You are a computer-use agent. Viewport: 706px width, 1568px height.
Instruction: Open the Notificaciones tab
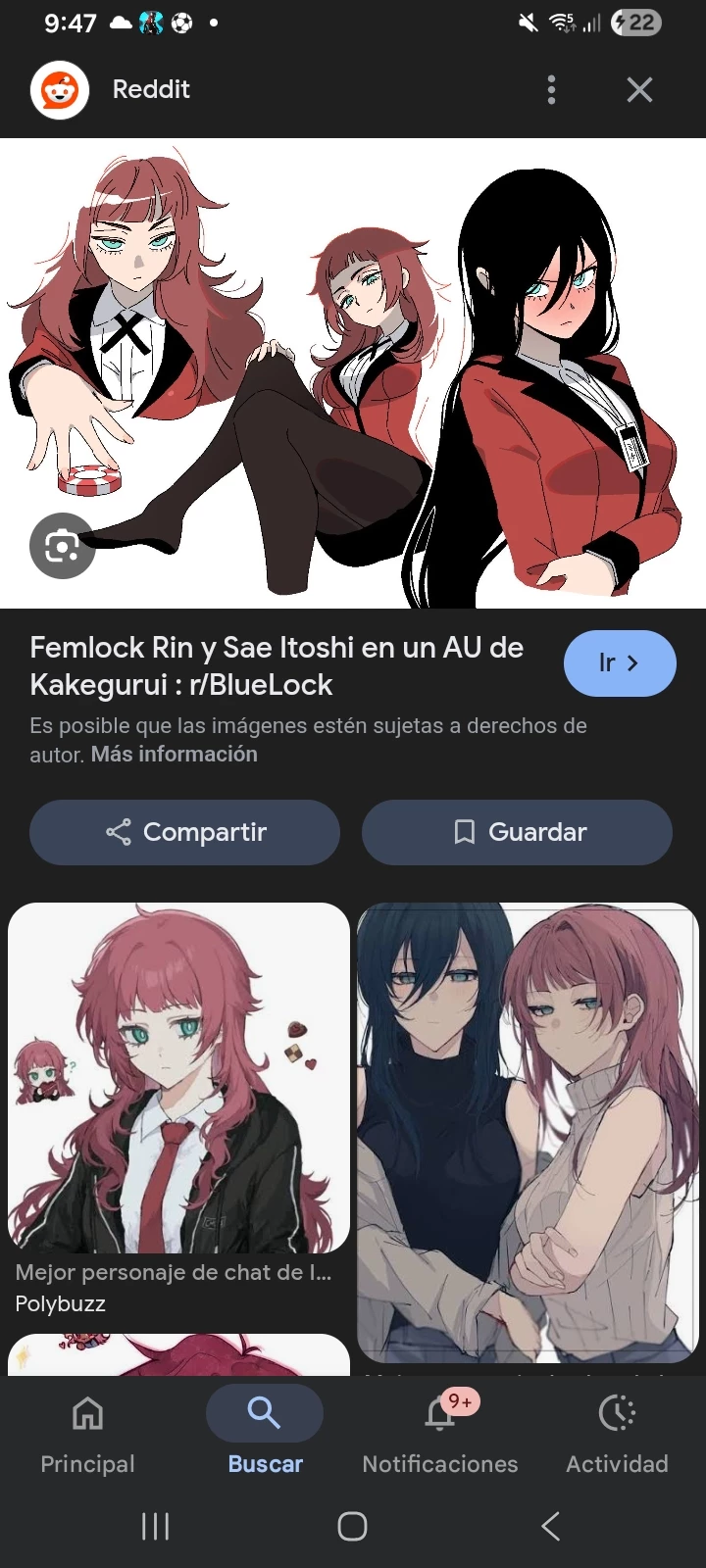tap(439, 1435)
